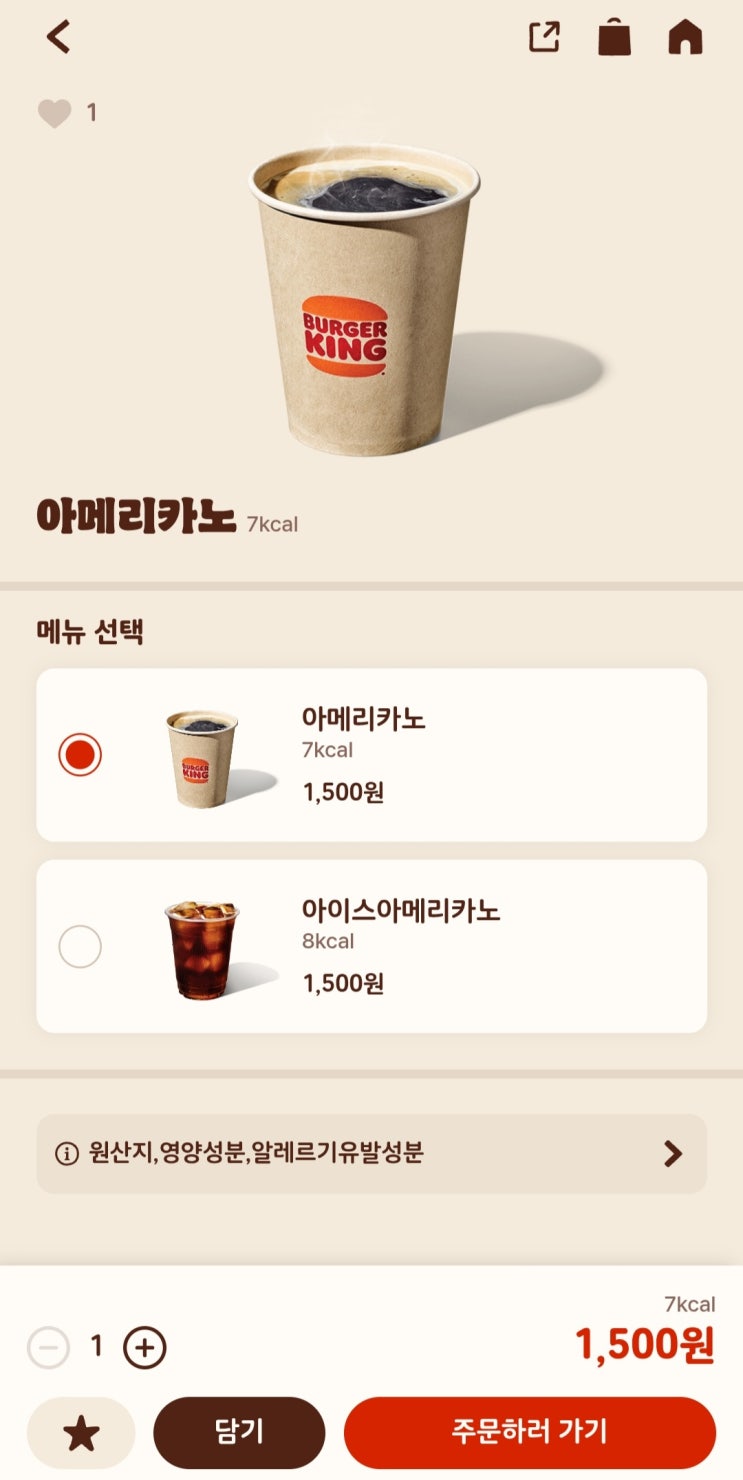Choose the 아이스아메리카노 option
The height and width of the screenshot is (1480, 743).
[80, 946]
